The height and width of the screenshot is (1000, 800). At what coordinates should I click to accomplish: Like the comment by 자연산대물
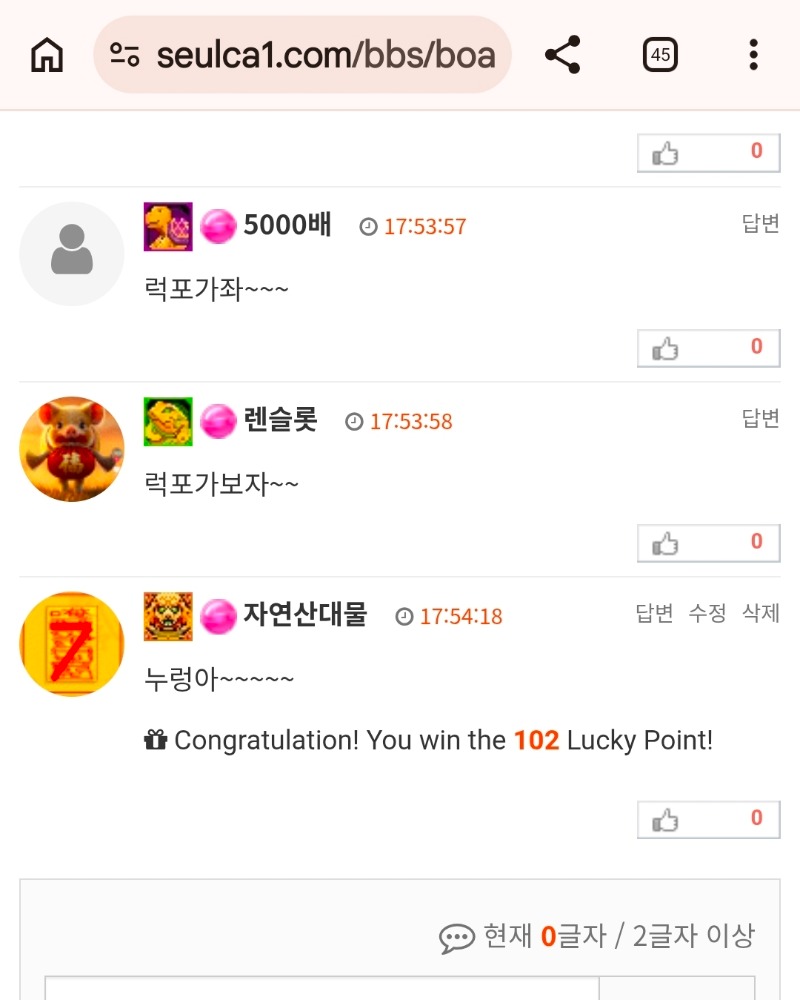[708, 819]
